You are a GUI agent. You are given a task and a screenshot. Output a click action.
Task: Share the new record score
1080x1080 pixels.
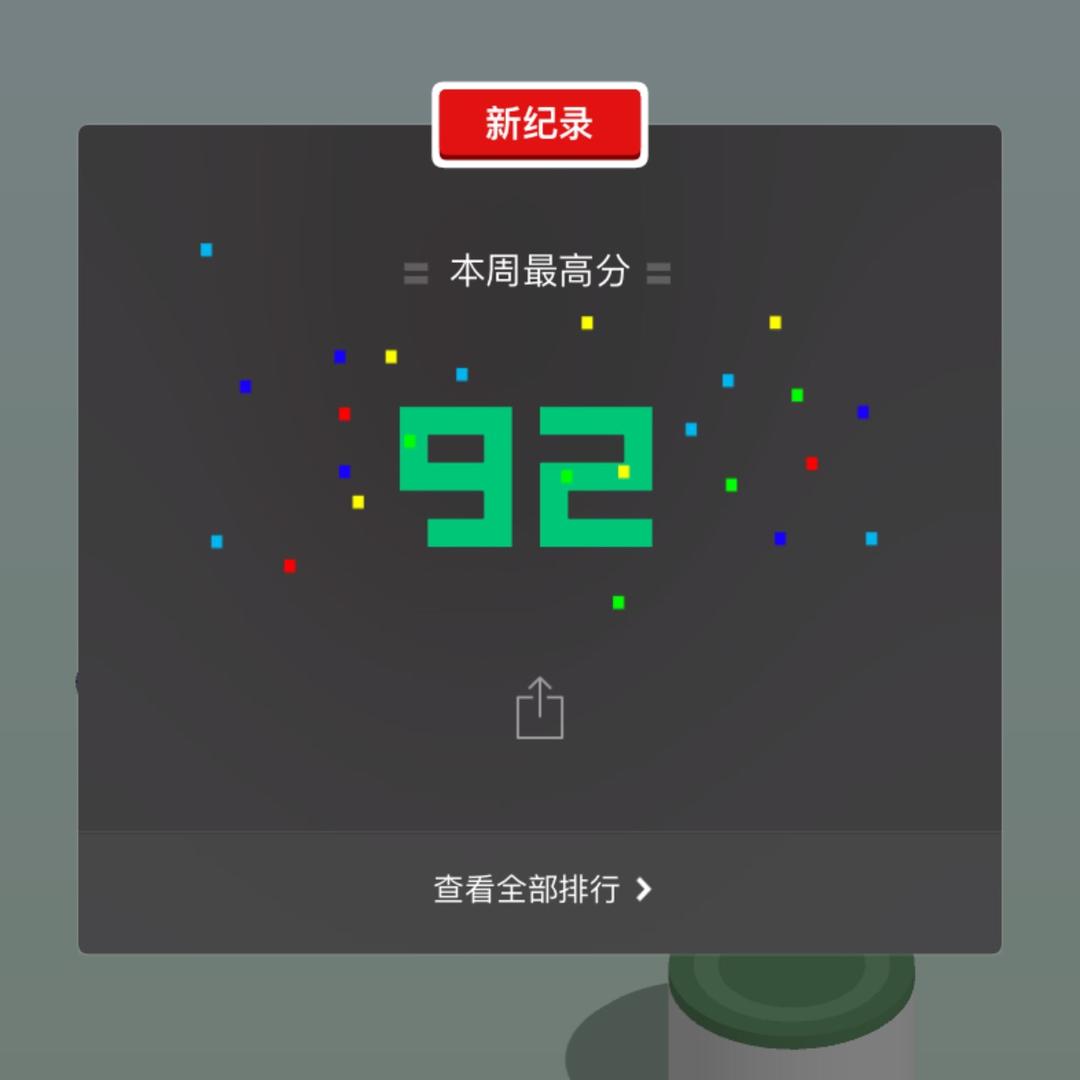click(x=540, y=709)
